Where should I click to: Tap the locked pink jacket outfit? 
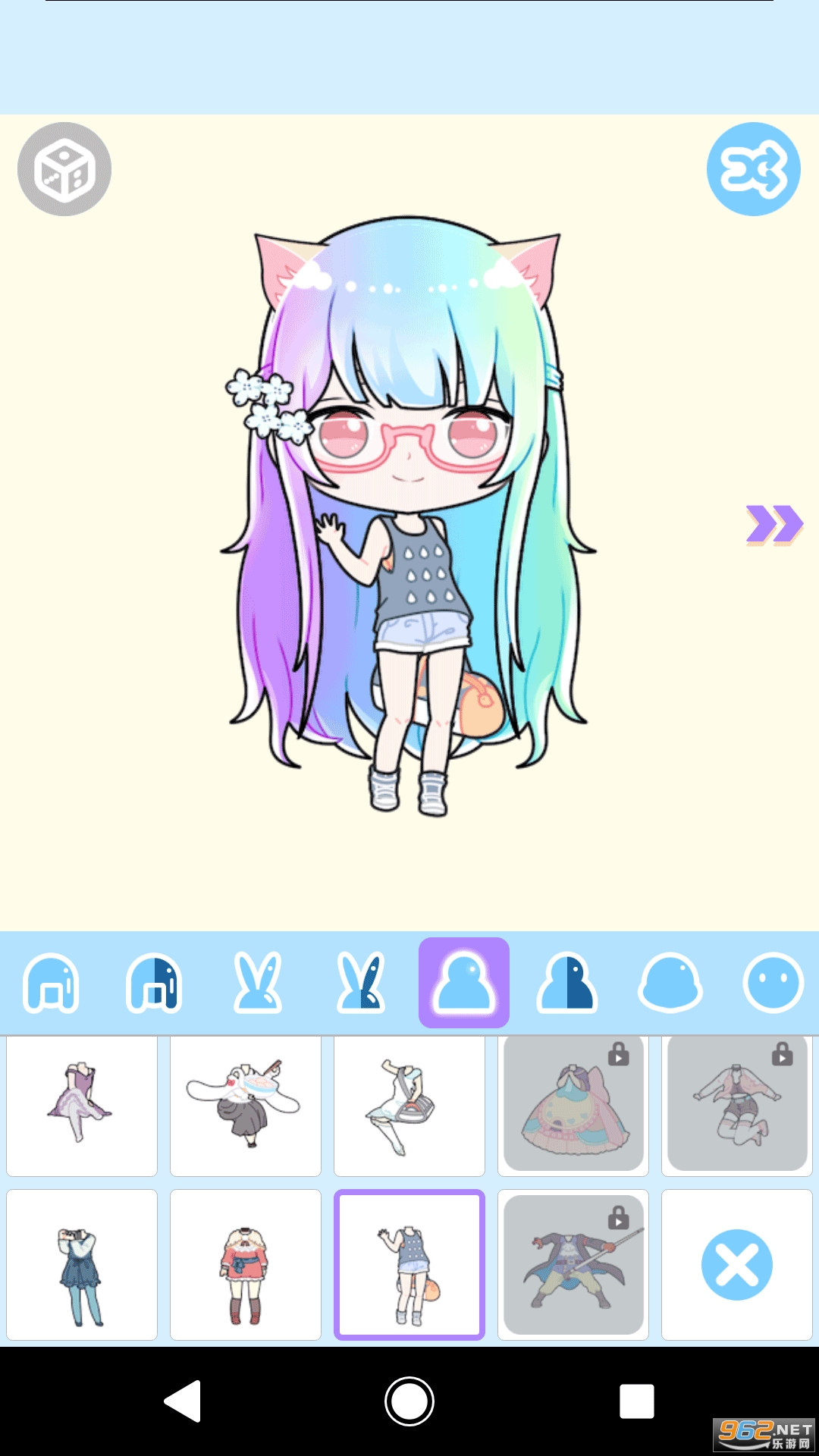pos(737,1105)
